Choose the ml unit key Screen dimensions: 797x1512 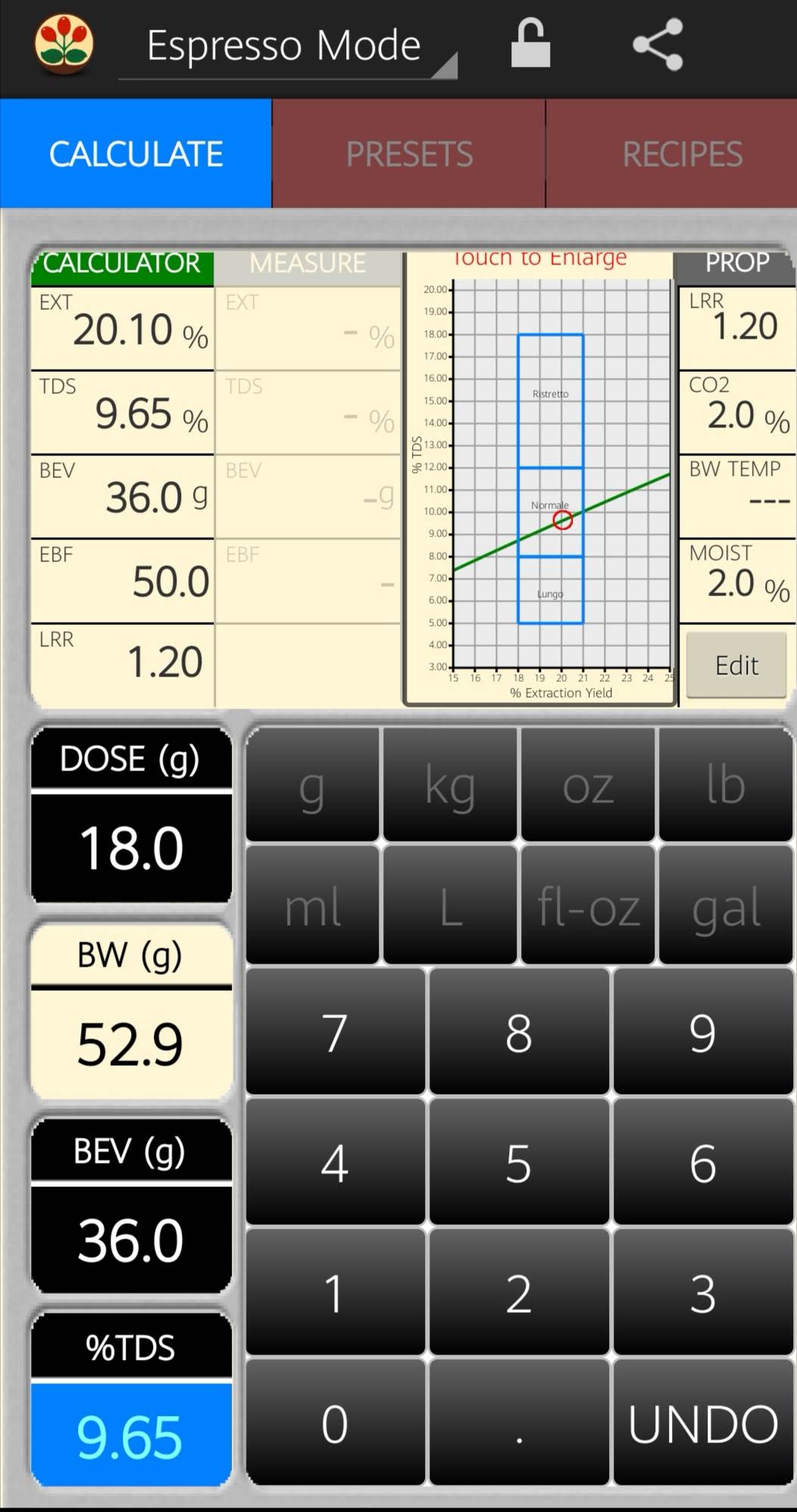tap(312, 906)
